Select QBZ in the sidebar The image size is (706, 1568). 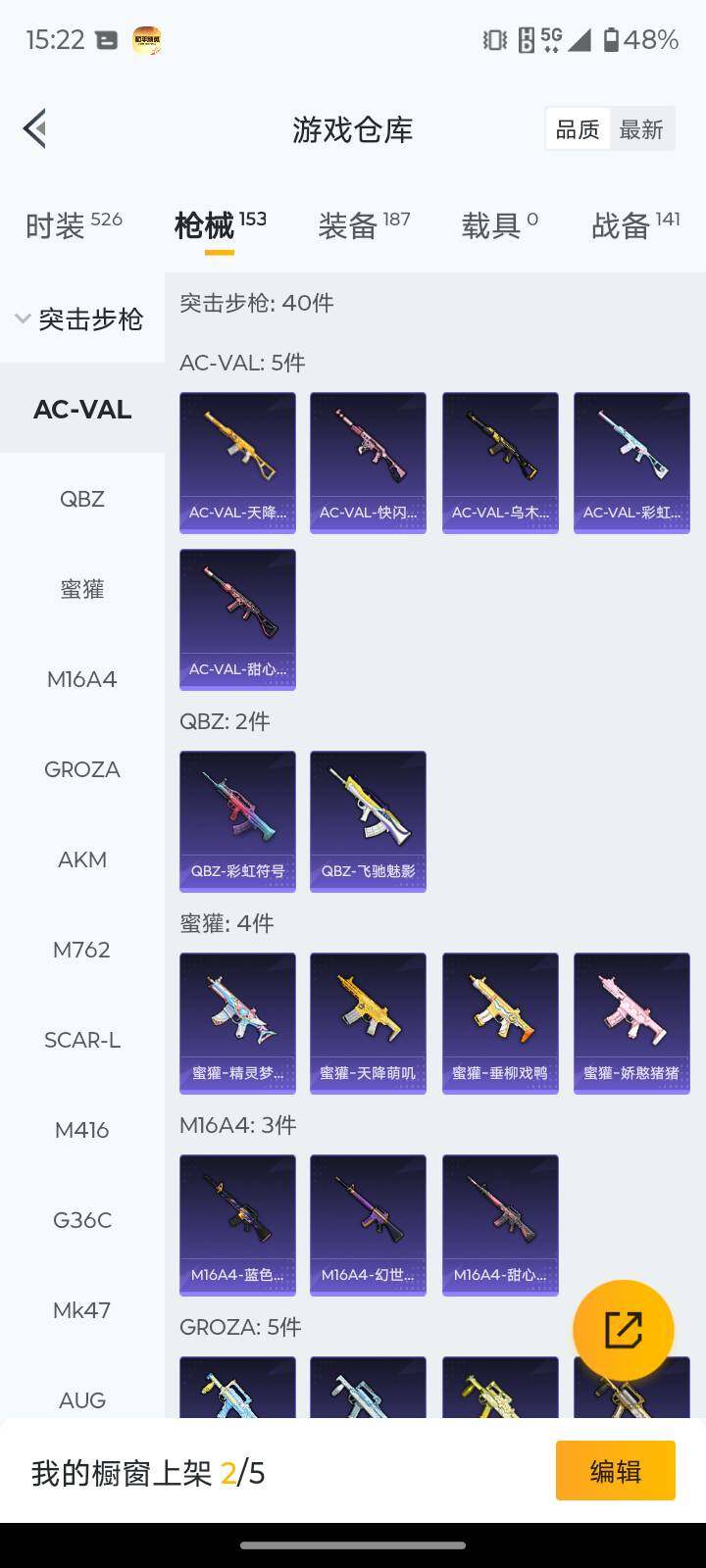(82, 499)
